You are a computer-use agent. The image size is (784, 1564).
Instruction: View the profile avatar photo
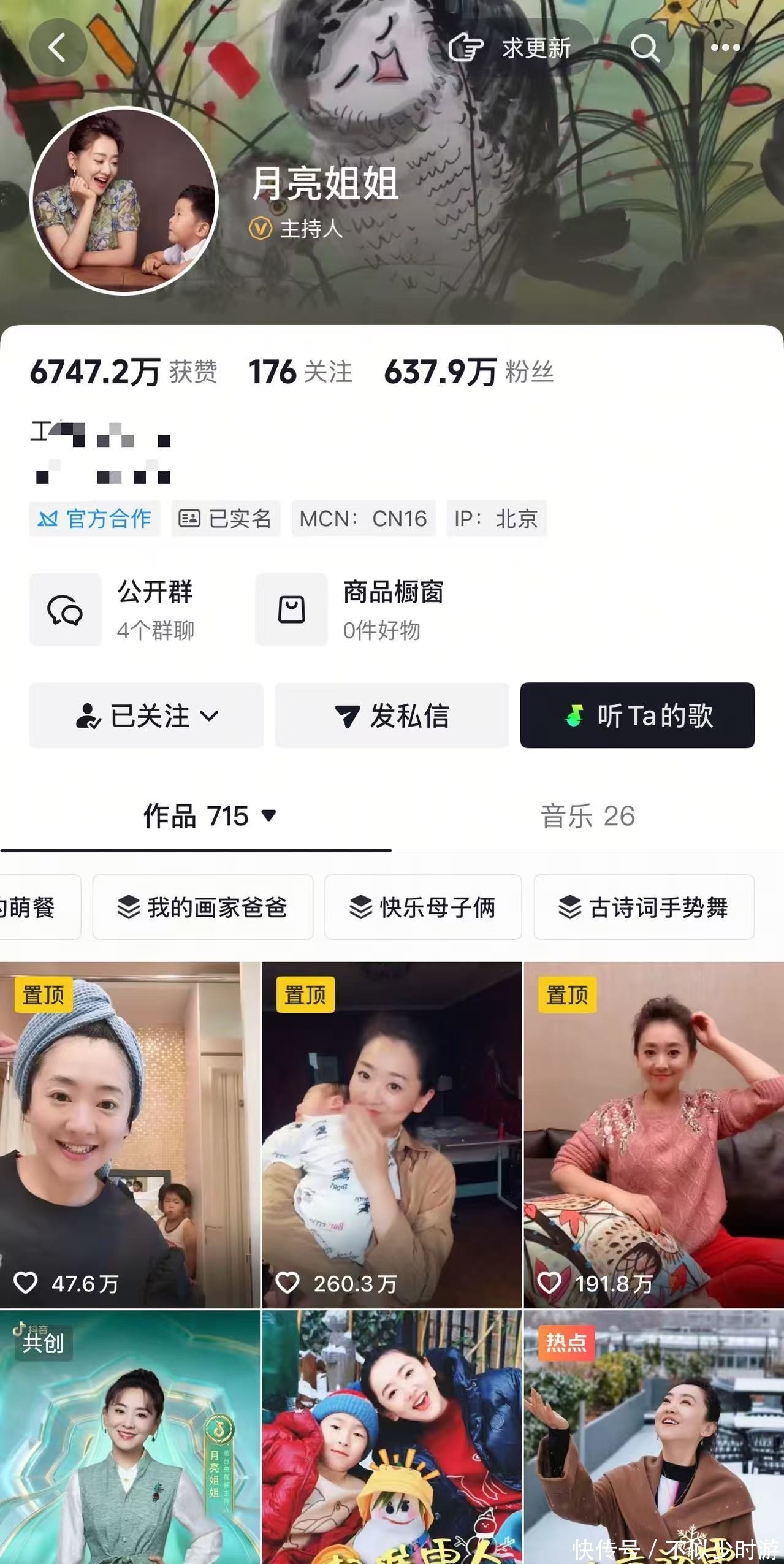124,201
